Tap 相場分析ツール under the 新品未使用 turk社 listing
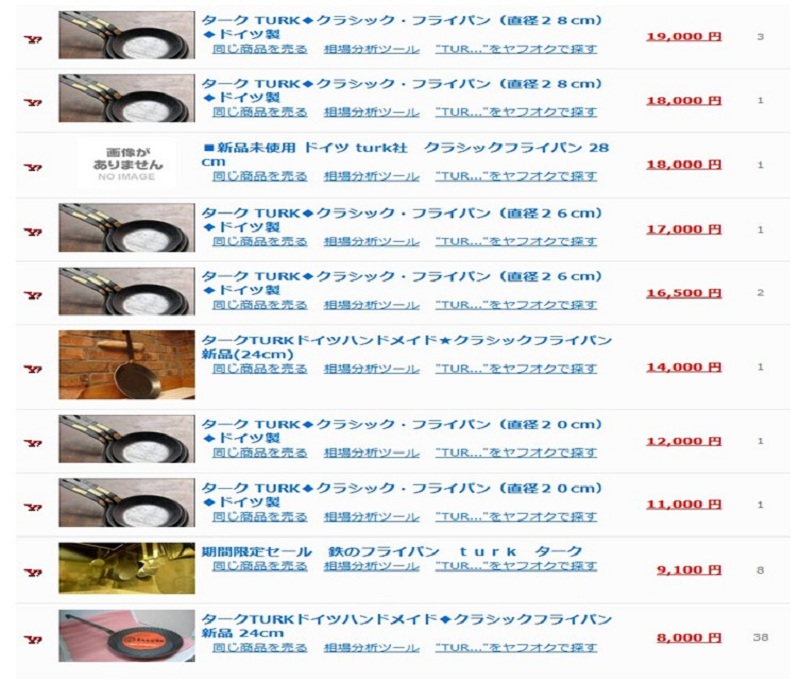Viewport: 800px width, 682px height. pos(371,176)
